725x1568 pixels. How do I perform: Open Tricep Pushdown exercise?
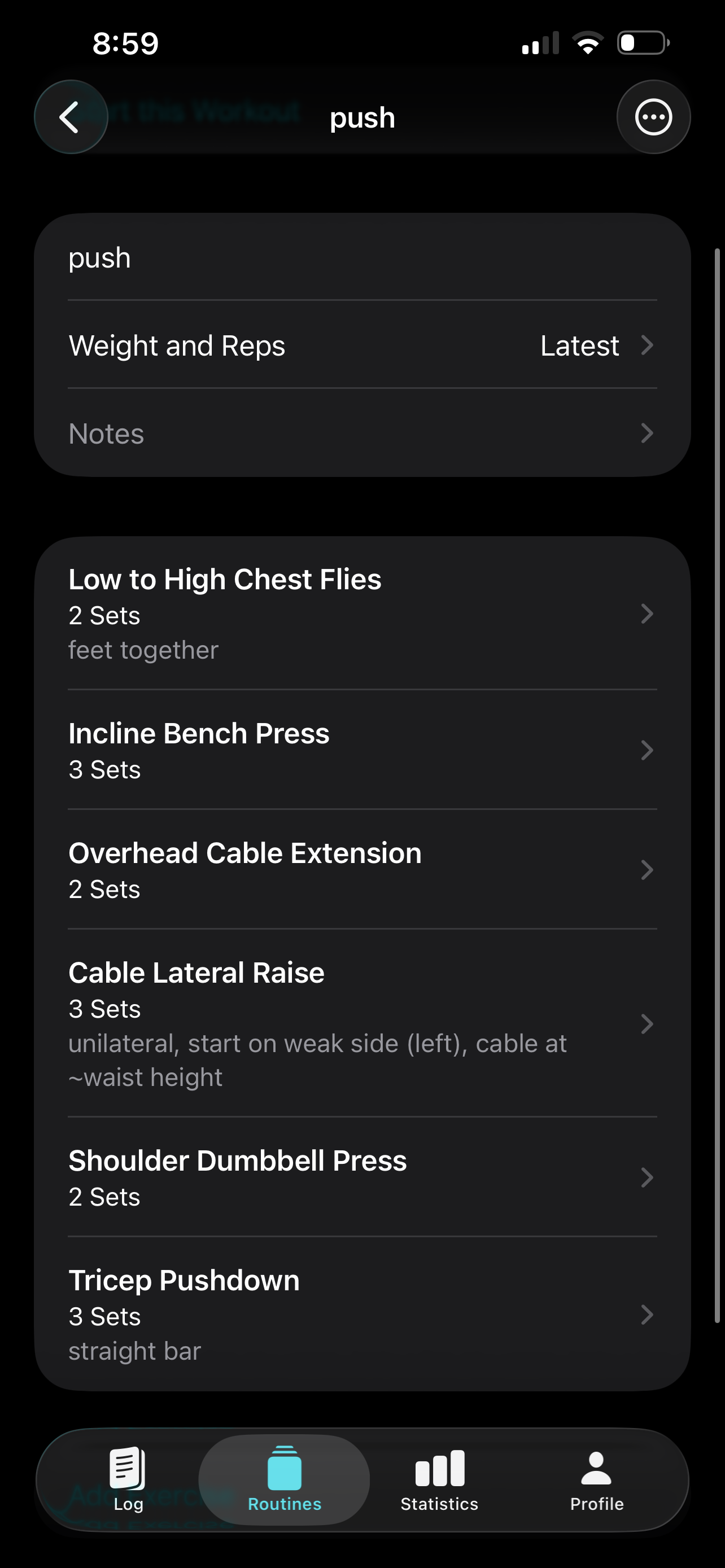pyautogui.click(x=361, y=1314)
